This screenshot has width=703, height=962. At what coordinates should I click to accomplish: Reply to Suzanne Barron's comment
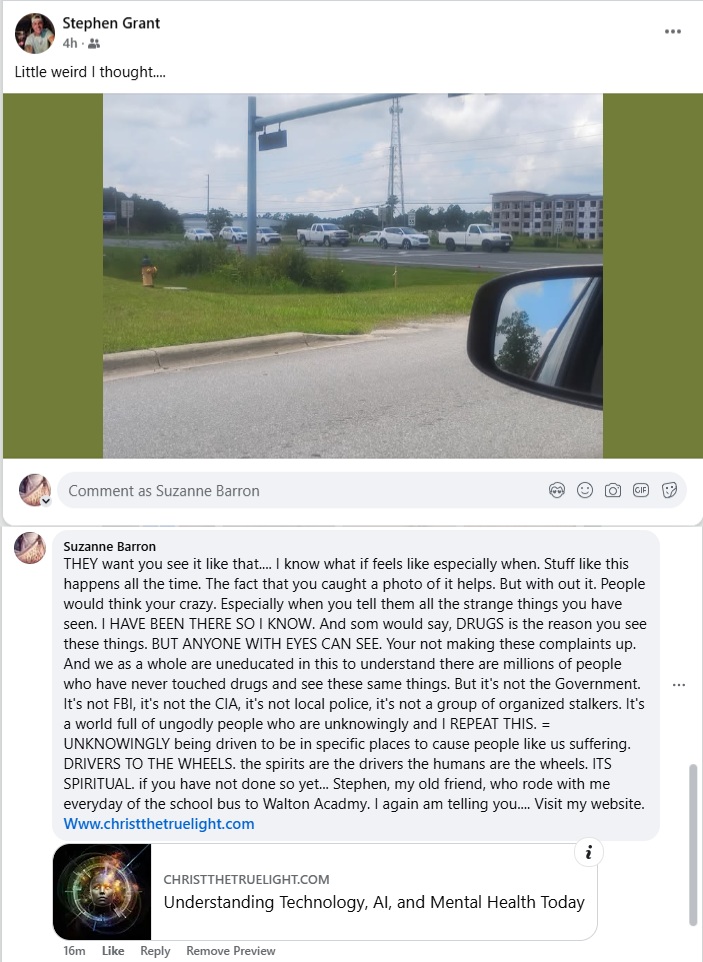tap(155, 950)
